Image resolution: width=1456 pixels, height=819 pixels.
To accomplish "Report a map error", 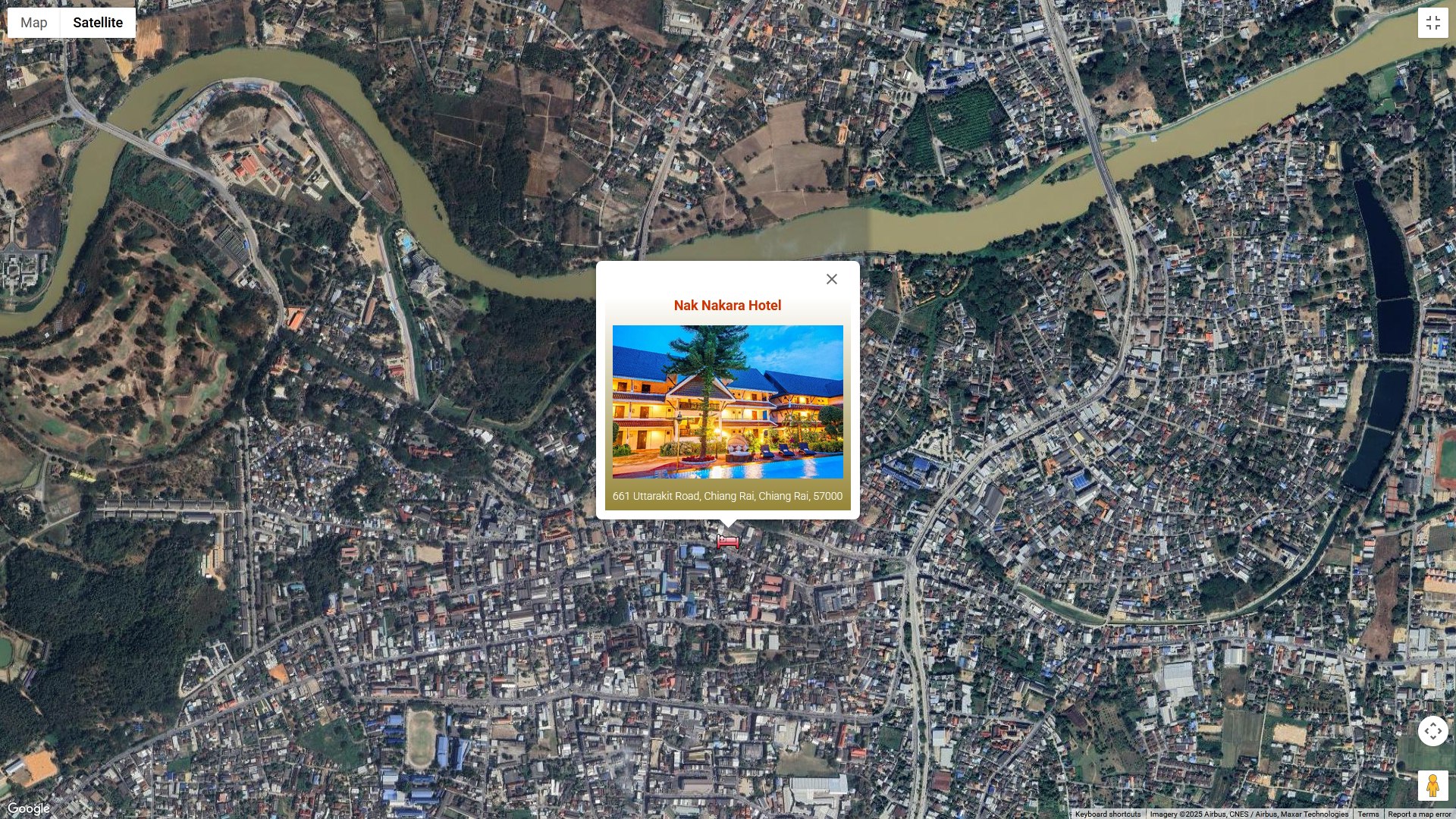I will (x=1419, y=814).
